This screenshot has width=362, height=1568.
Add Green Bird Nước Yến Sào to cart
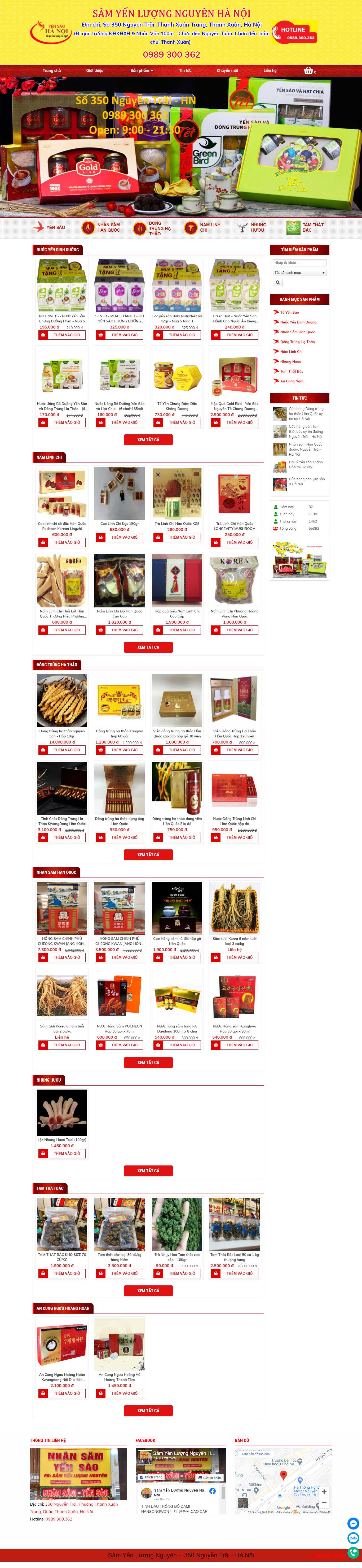click(x=235, y=335)
